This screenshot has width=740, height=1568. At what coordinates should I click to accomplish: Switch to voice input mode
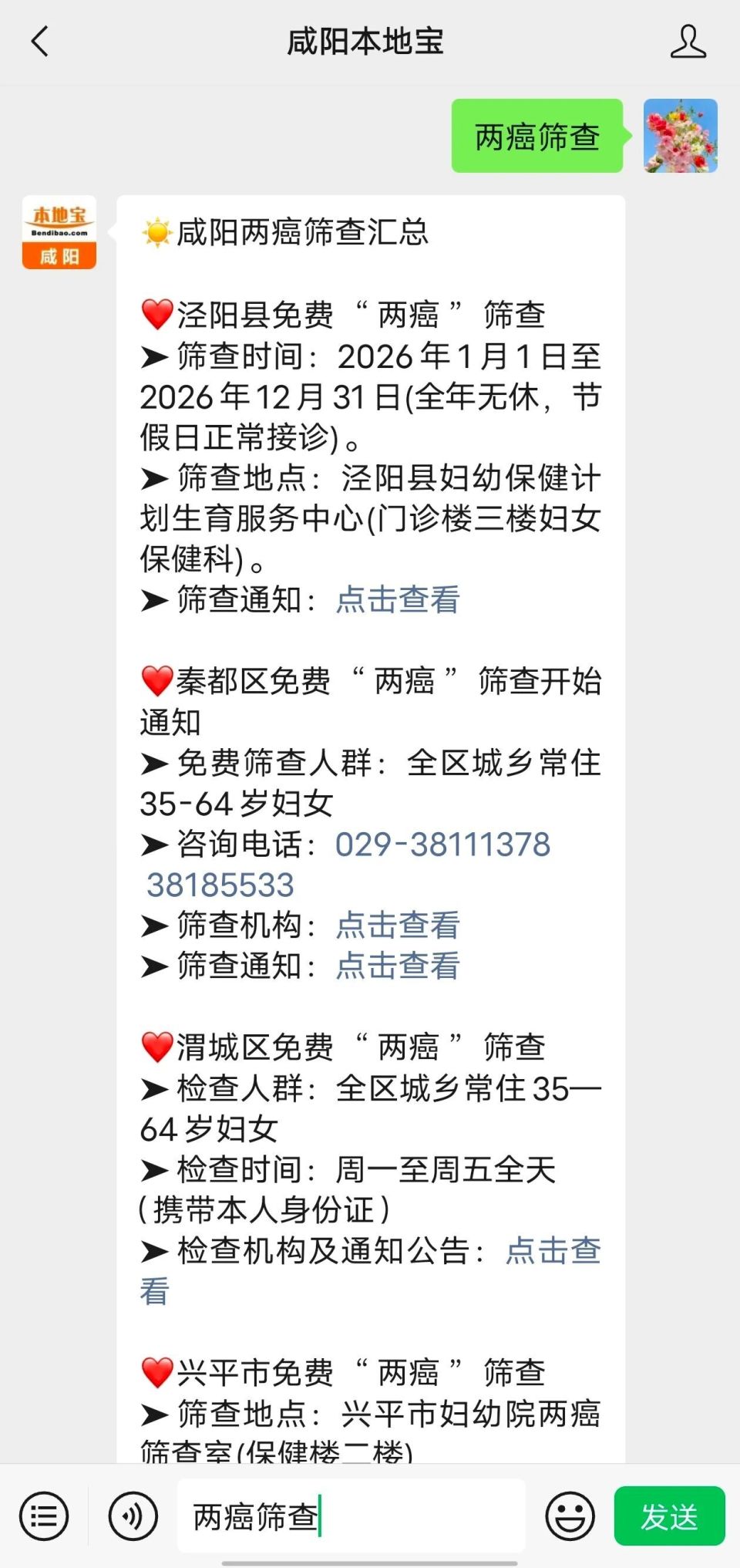click(x=133, y=1516)
